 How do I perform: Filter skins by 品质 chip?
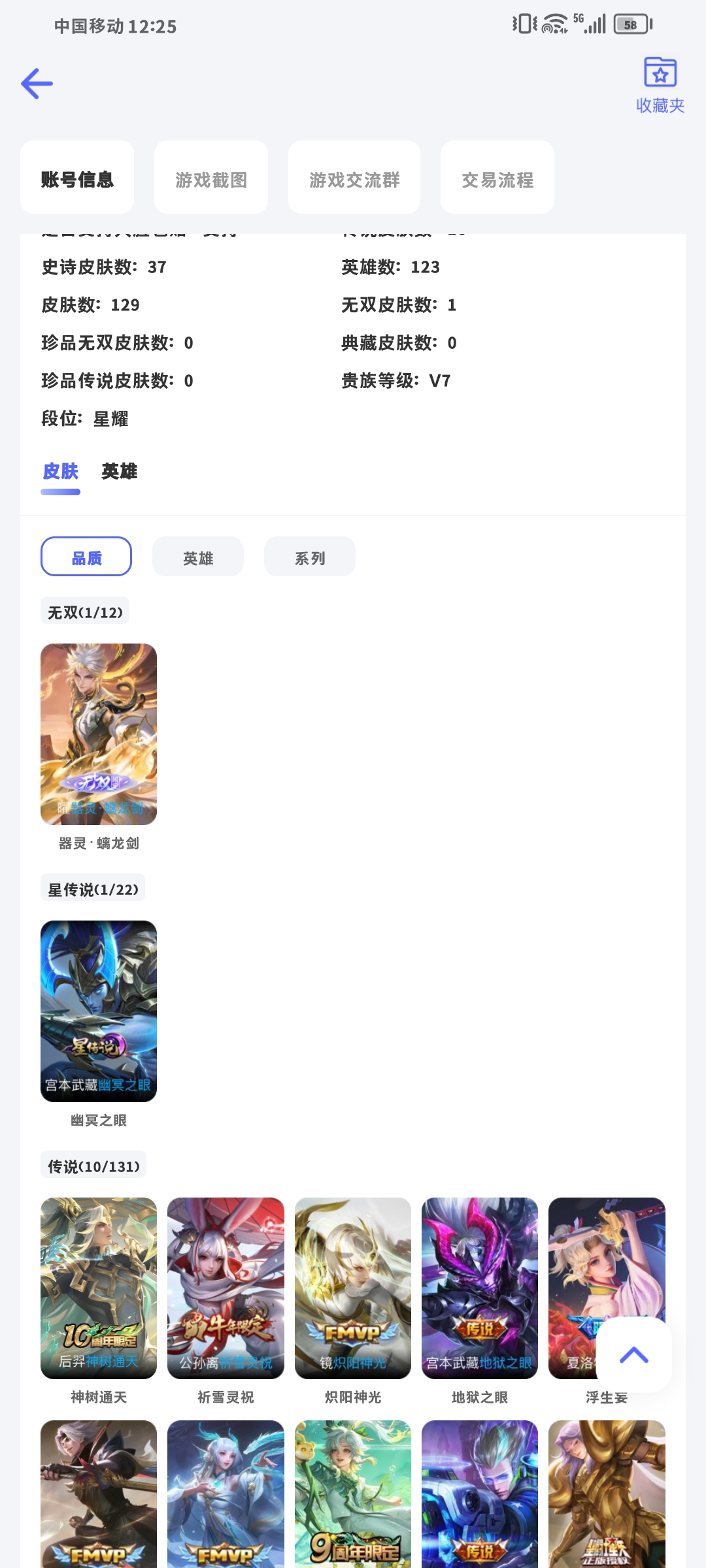click(86, 557)
